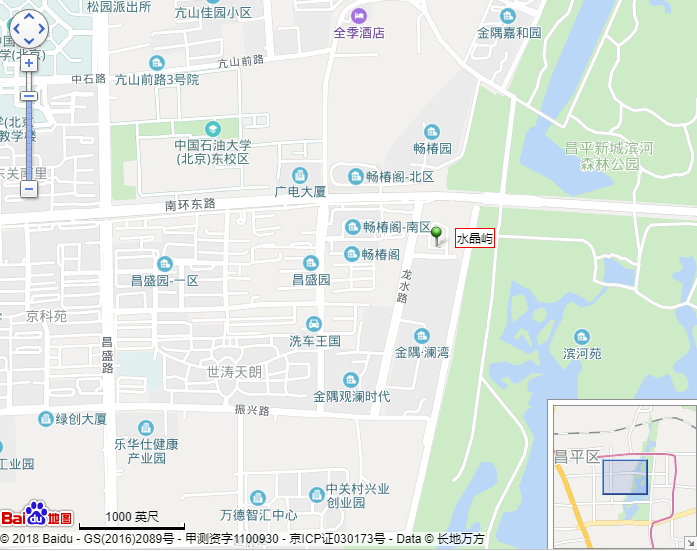Screen dimensions: 697x551
Task: Tap the zoom slider handle
Action: coord(29,97)
